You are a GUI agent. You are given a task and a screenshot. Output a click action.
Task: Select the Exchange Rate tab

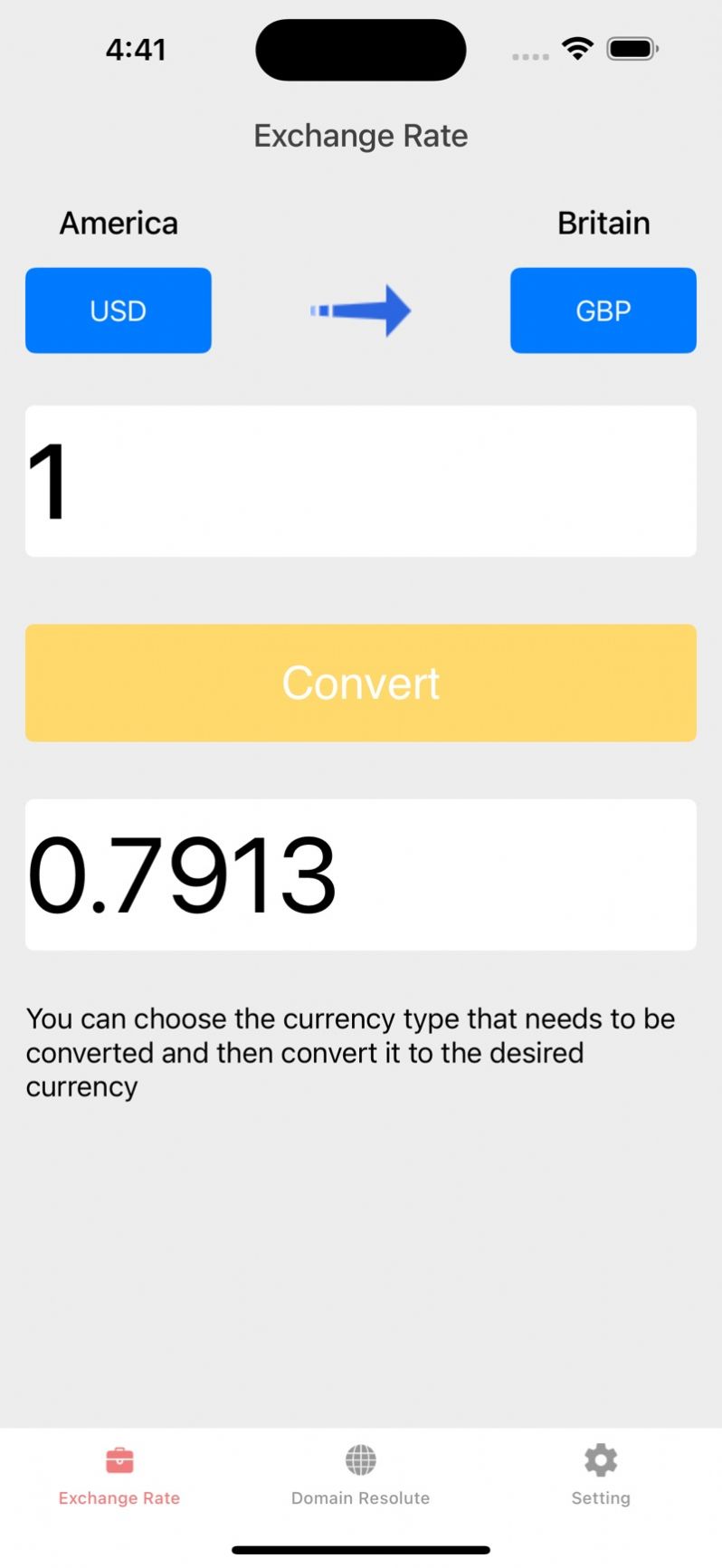point(119,1476)
